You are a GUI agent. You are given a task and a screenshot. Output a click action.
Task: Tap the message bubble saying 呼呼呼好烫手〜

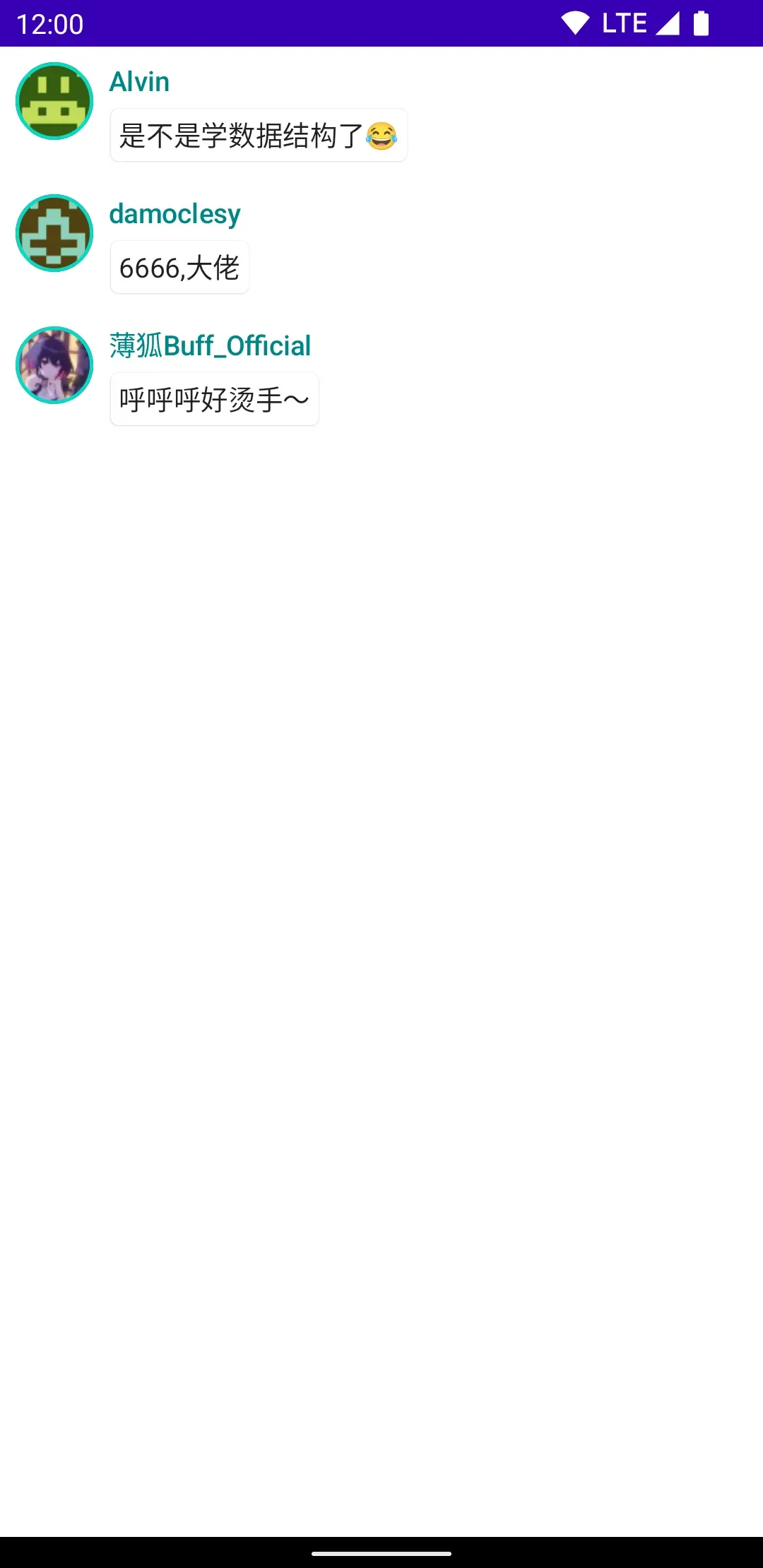coord(213,398)
